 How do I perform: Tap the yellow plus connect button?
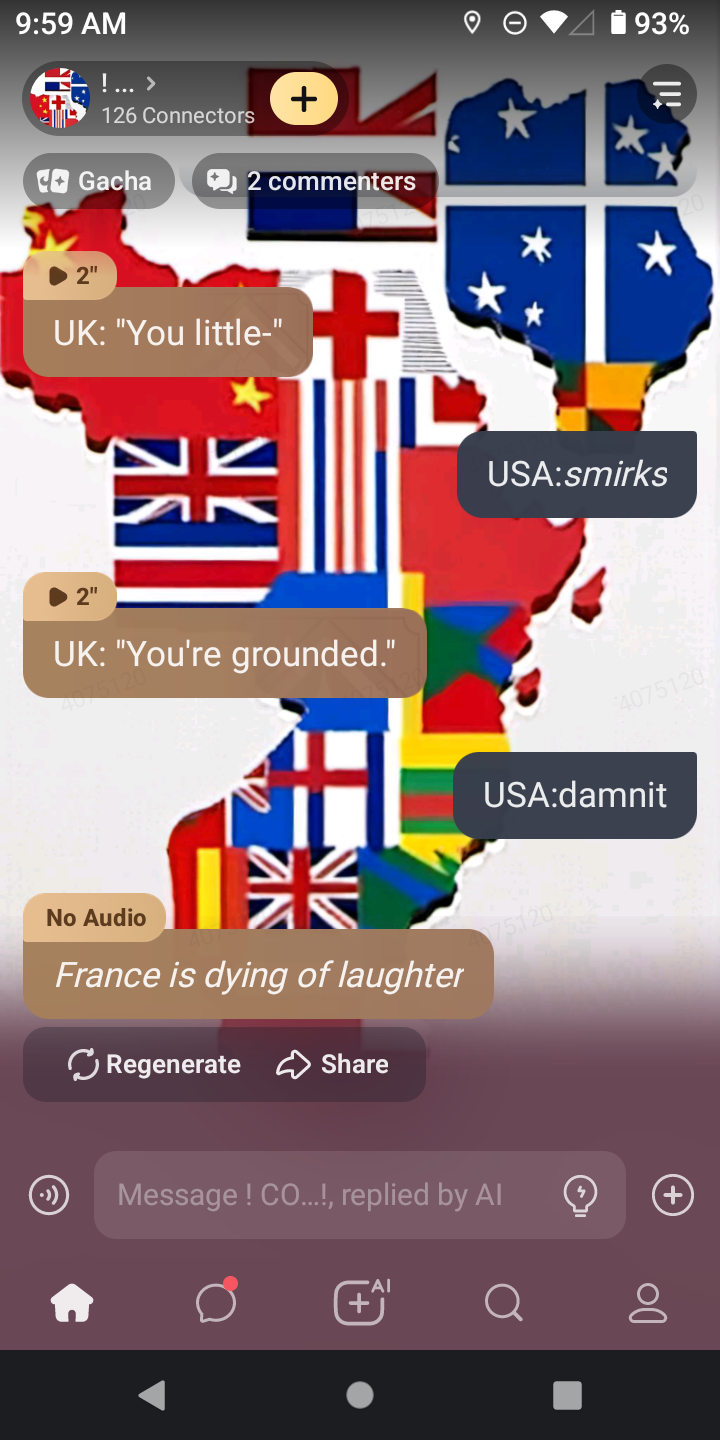point(304,99)
